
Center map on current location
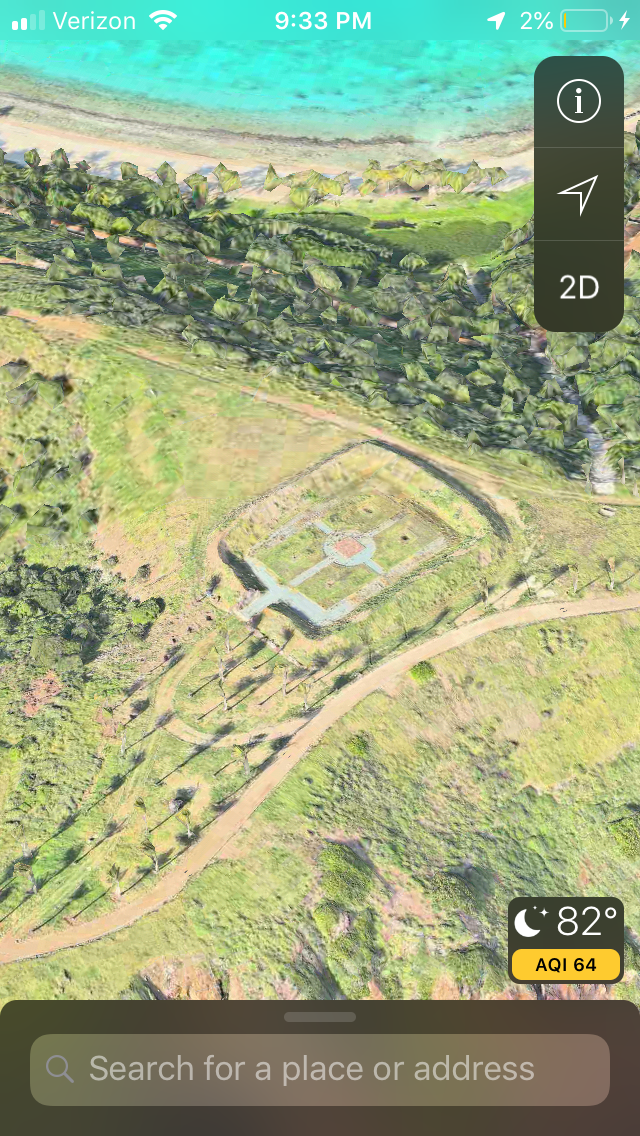coord(578,194)
